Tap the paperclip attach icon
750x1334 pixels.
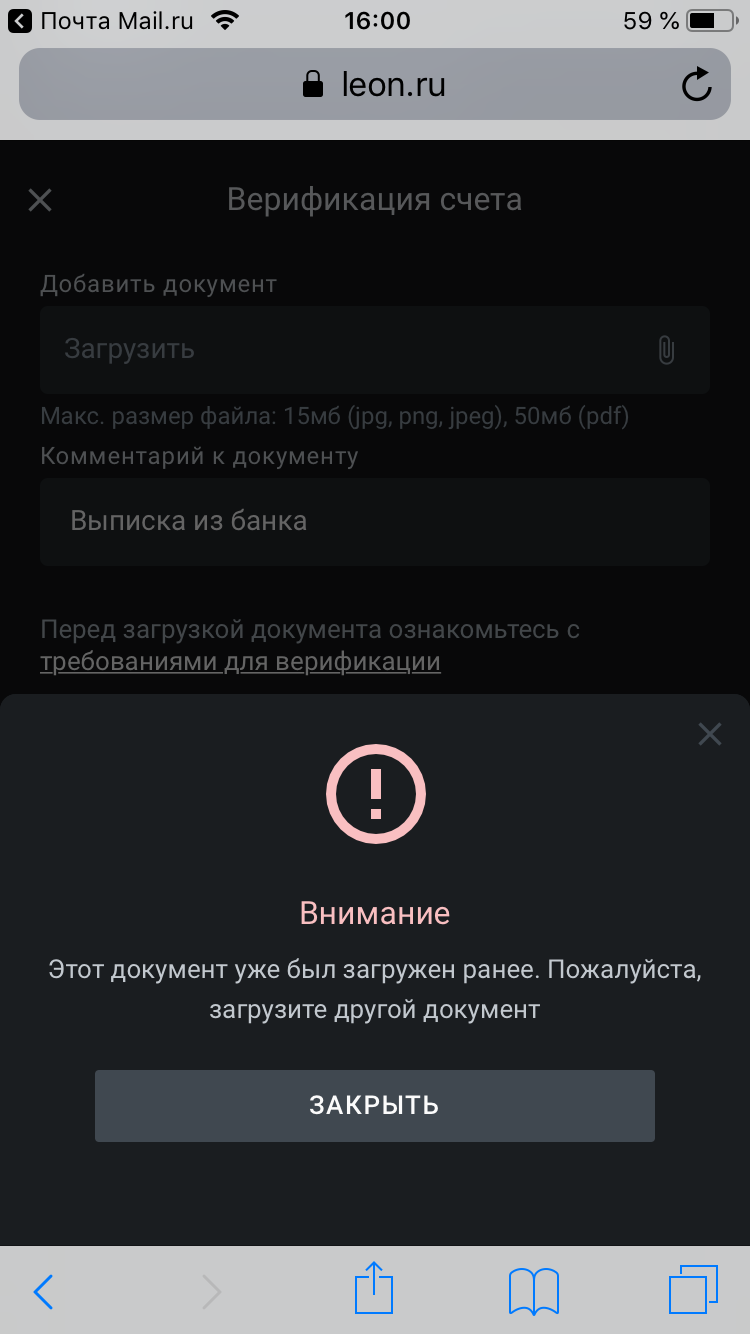666,350
